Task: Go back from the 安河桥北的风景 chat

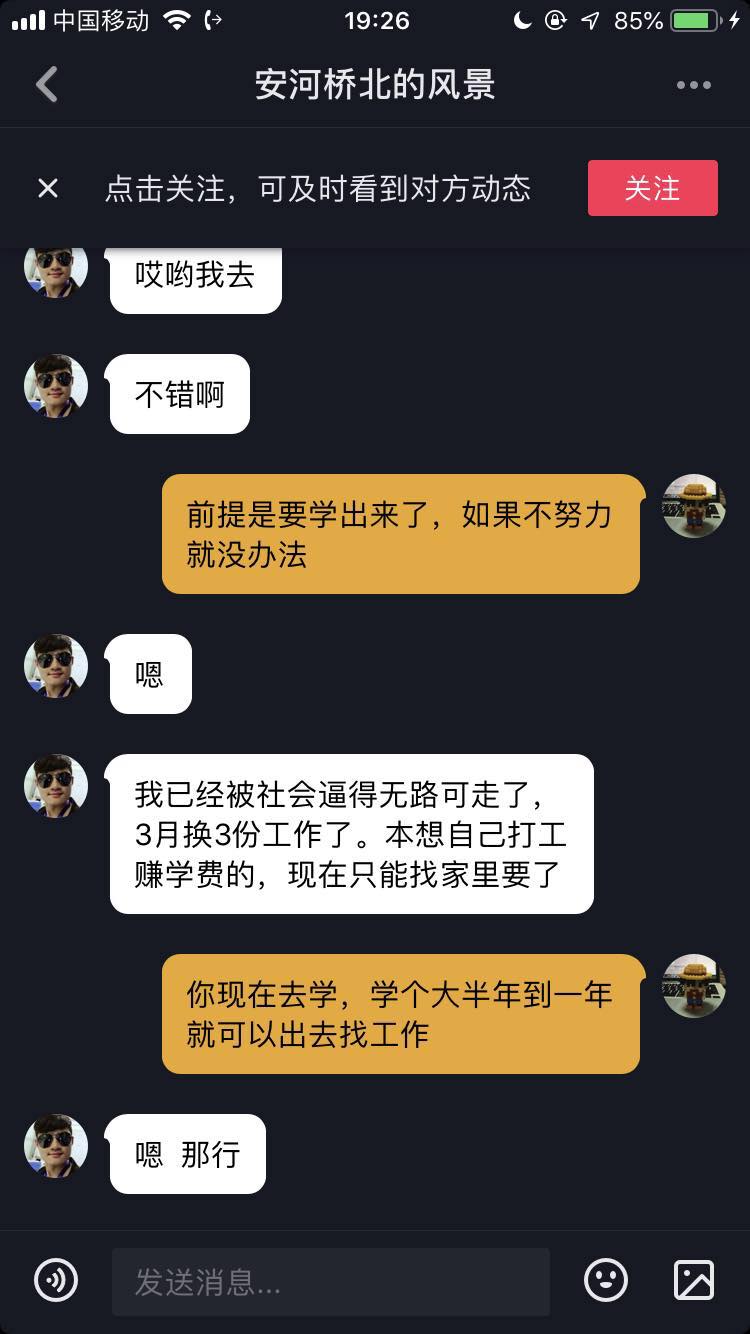Action: [x=47, y=85]
